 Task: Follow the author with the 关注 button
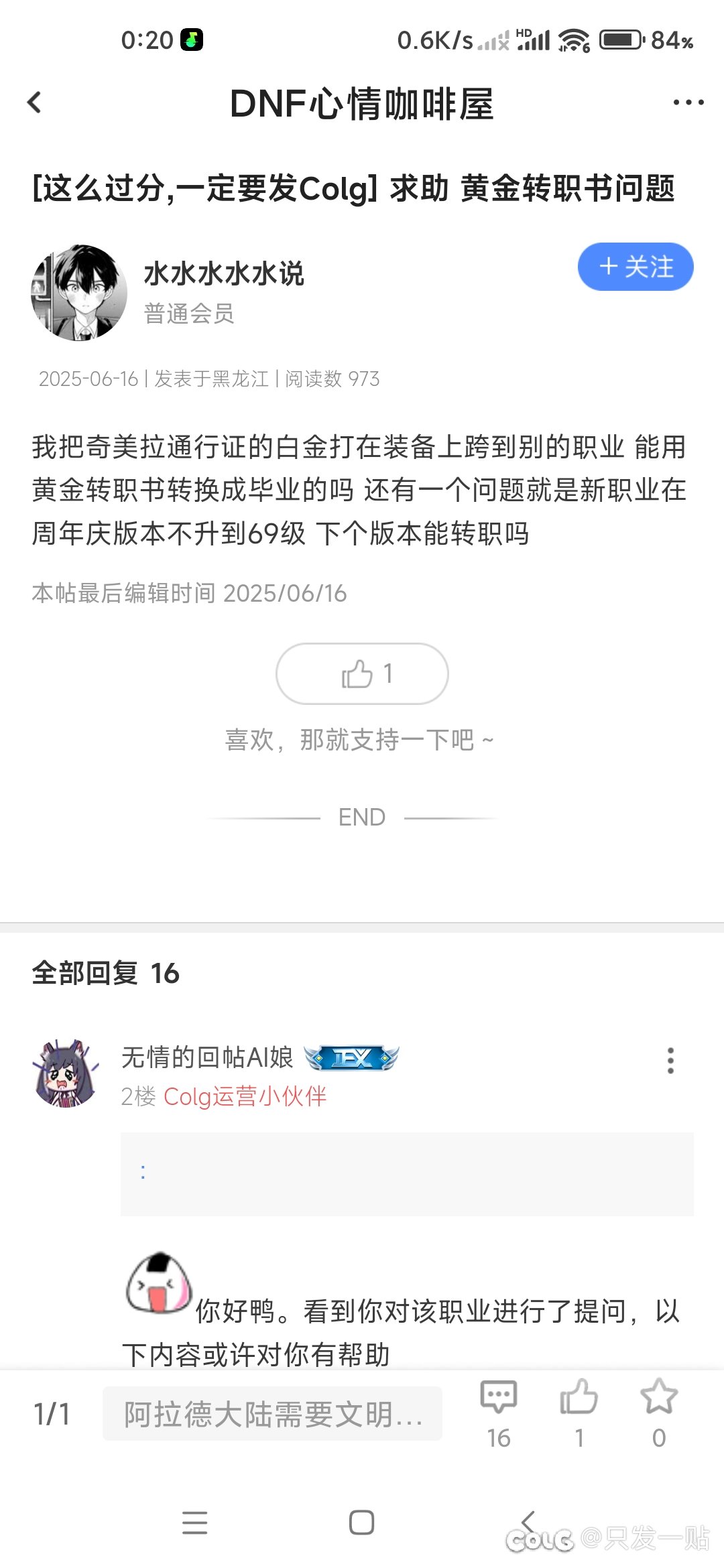click(x=636, y=267)
